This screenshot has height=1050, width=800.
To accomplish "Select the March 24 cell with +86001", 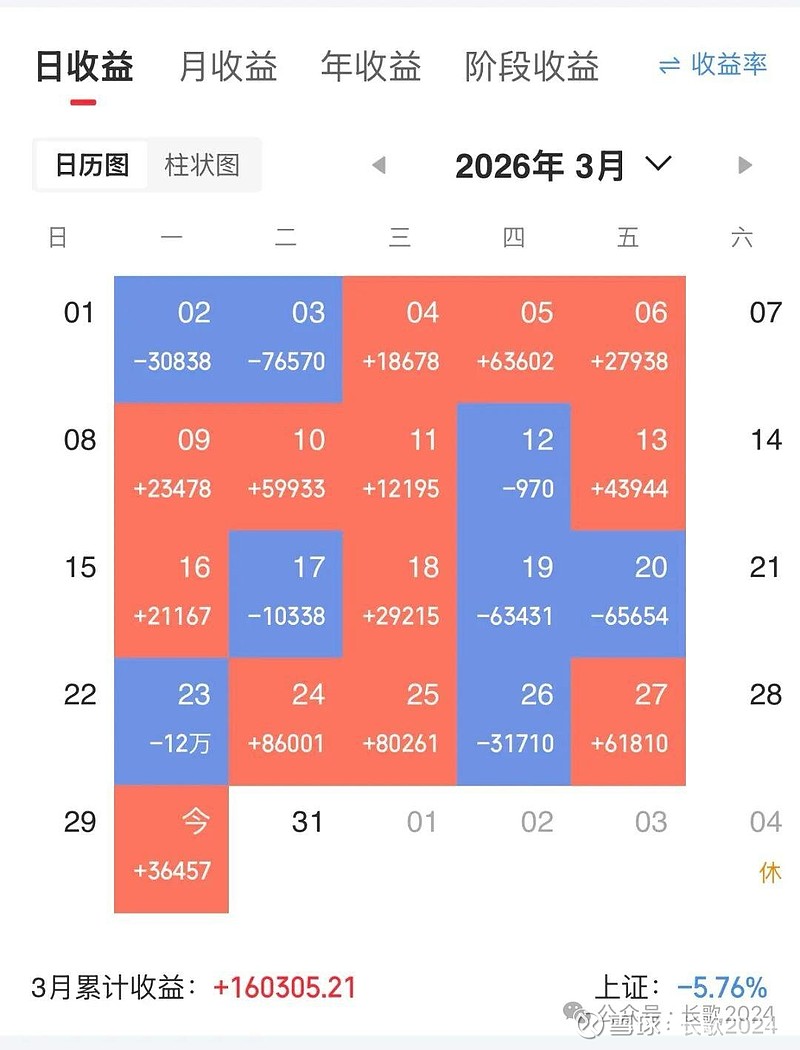I will coord(285,717).
